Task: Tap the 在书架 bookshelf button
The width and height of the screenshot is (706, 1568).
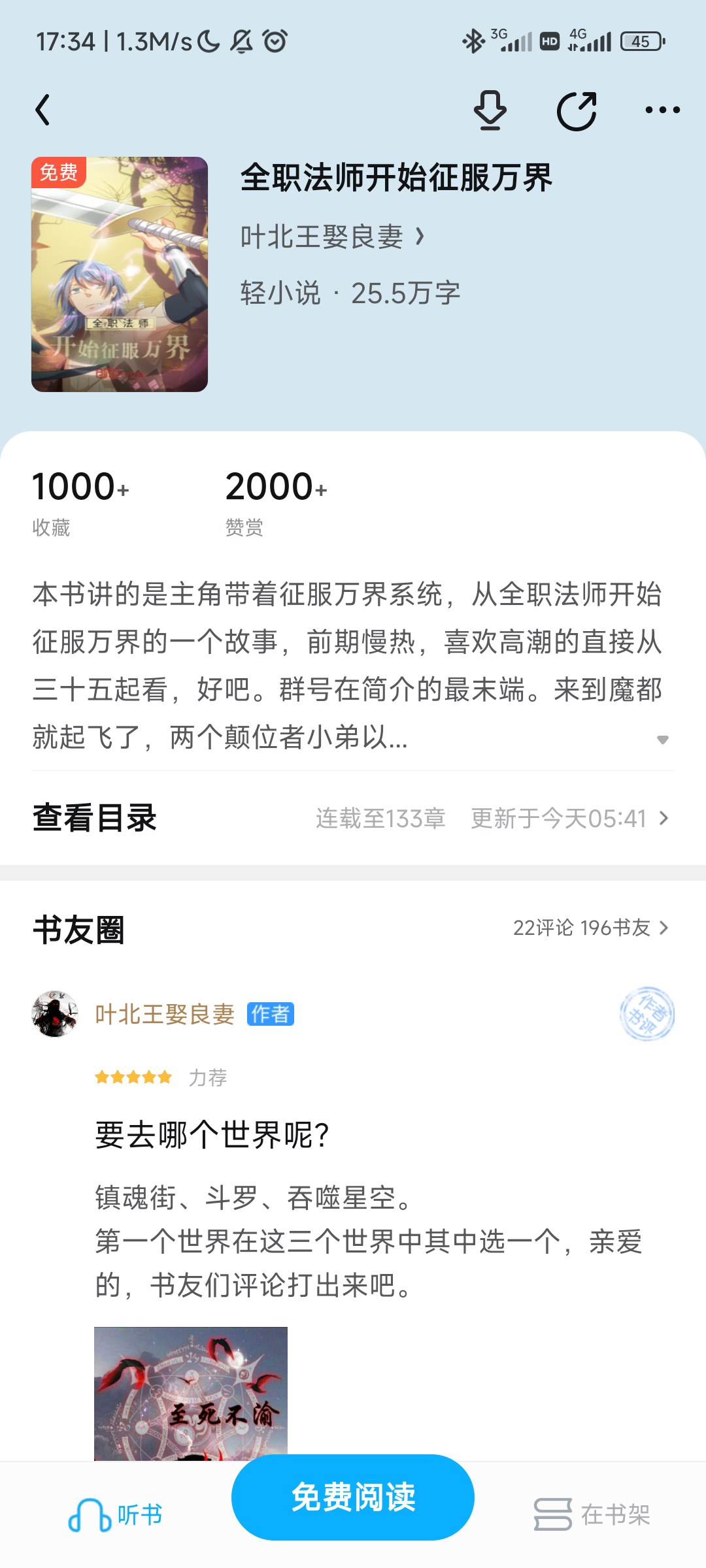Action: pos(592,1514)
